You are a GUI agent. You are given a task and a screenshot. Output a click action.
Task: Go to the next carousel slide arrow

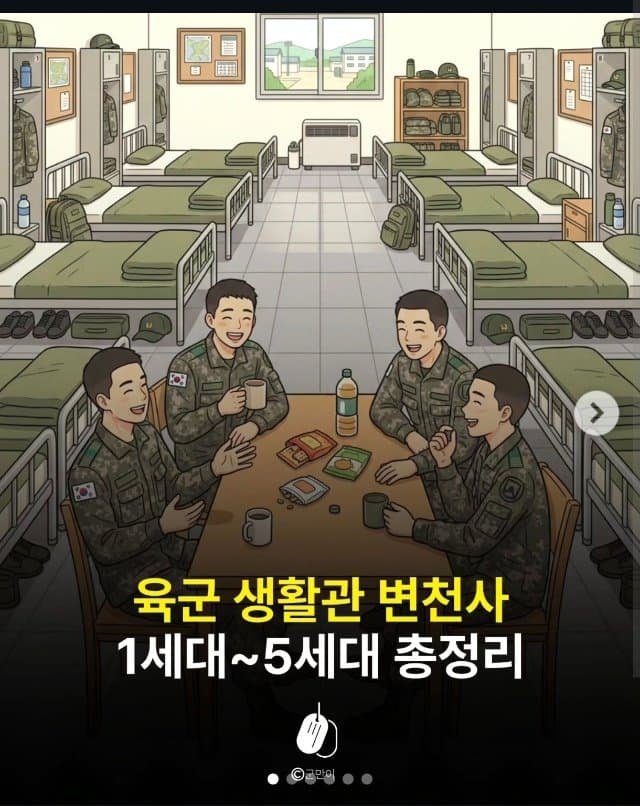(x=596, y=413)
